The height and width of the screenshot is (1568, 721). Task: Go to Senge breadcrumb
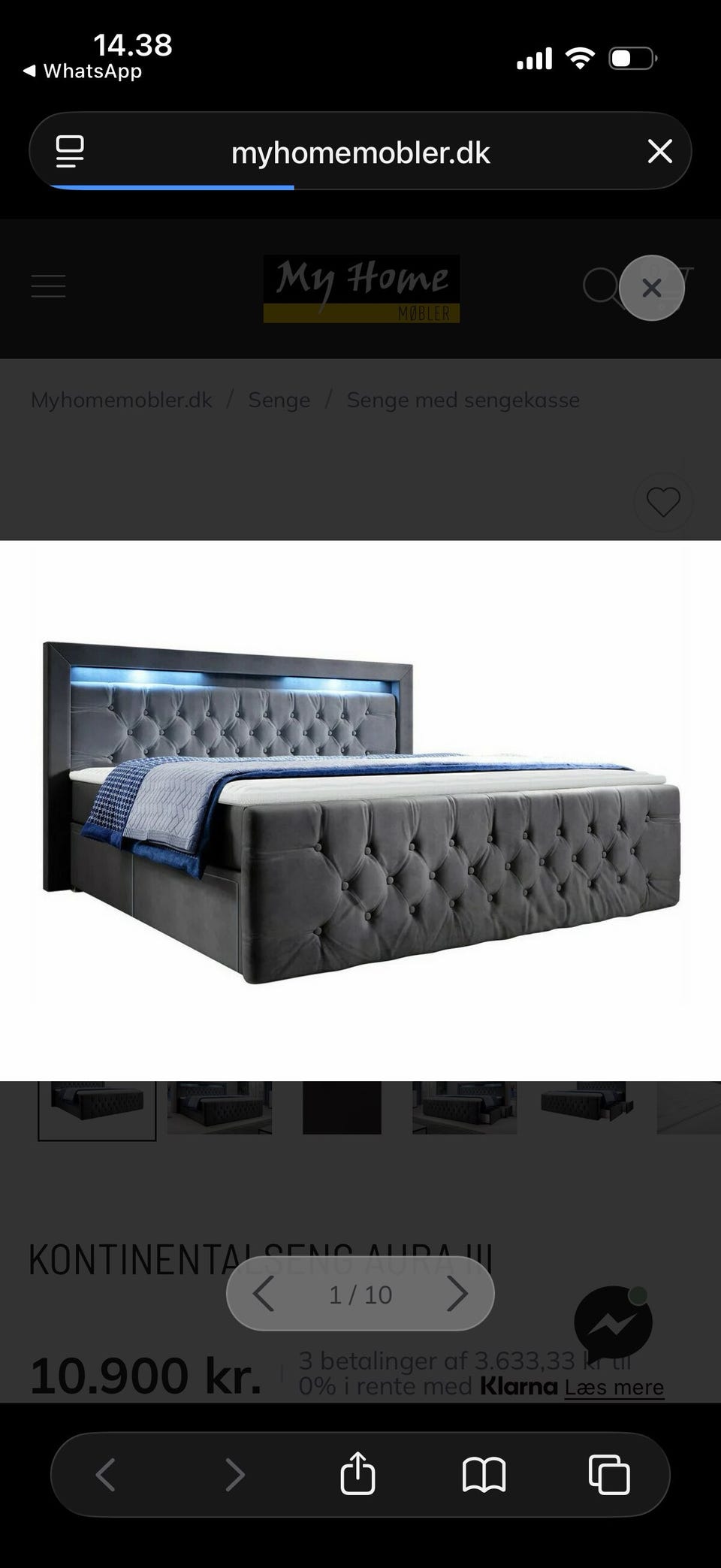279,400
